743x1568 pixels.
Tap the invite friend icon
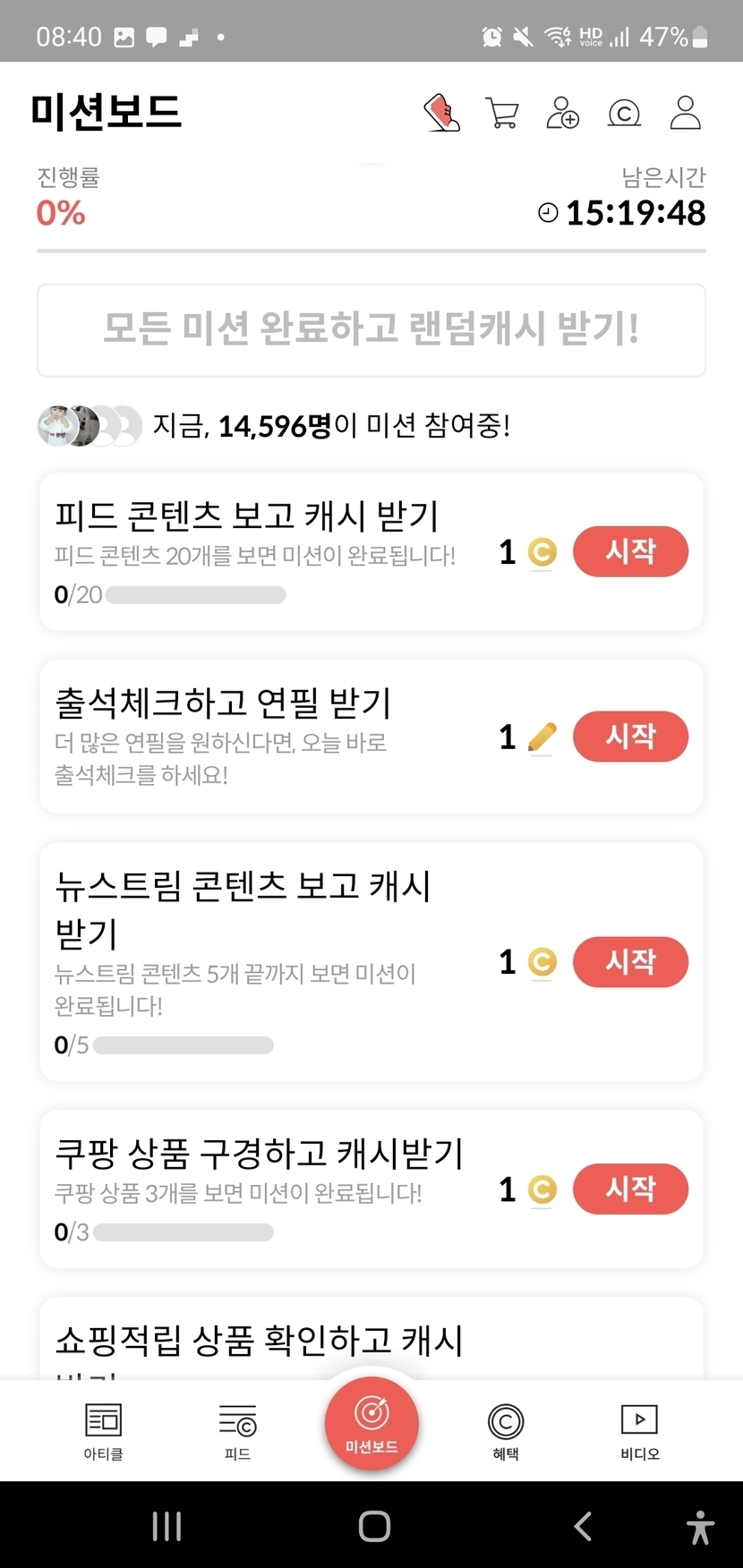562,114
